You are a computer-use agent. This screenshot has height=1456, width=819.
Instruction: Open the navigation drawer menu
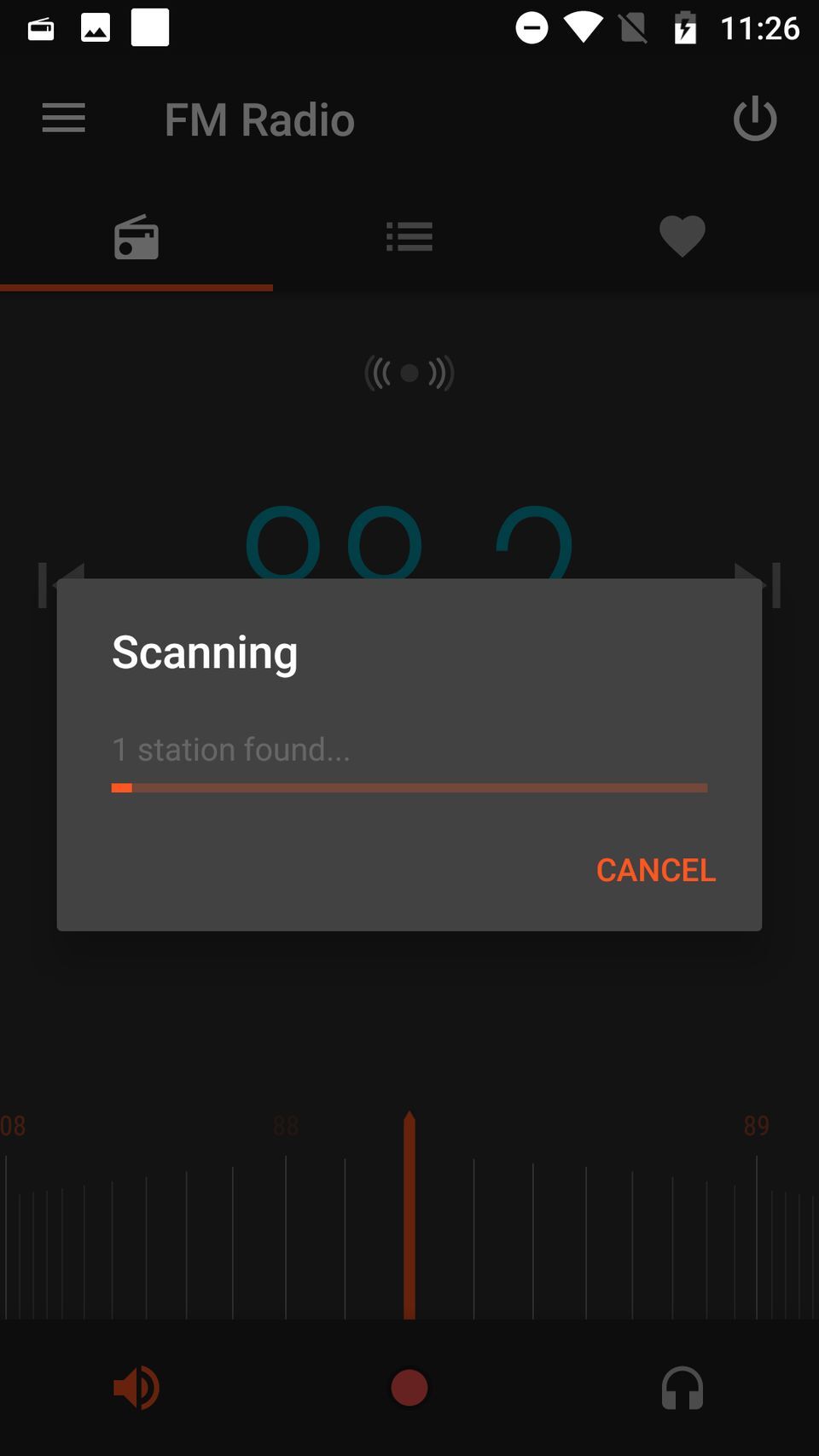[x=64, y=119]
